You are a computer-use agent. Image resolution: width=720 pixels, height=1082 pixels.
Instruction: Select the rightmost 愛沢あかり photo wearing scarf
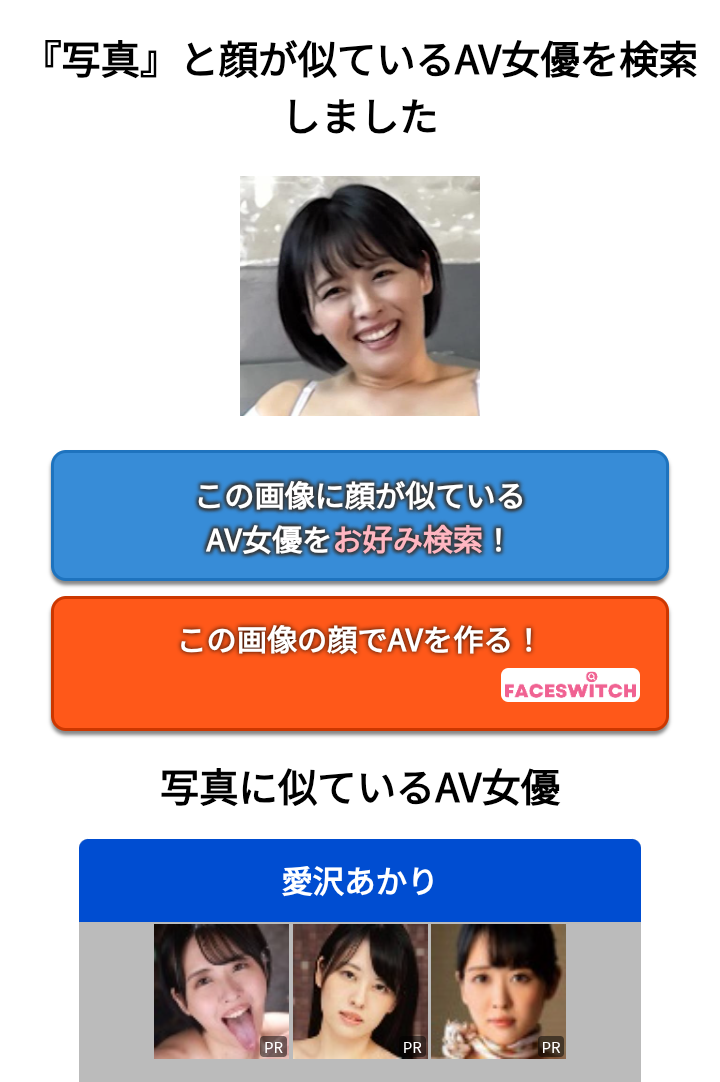click(x=499, y=990)
